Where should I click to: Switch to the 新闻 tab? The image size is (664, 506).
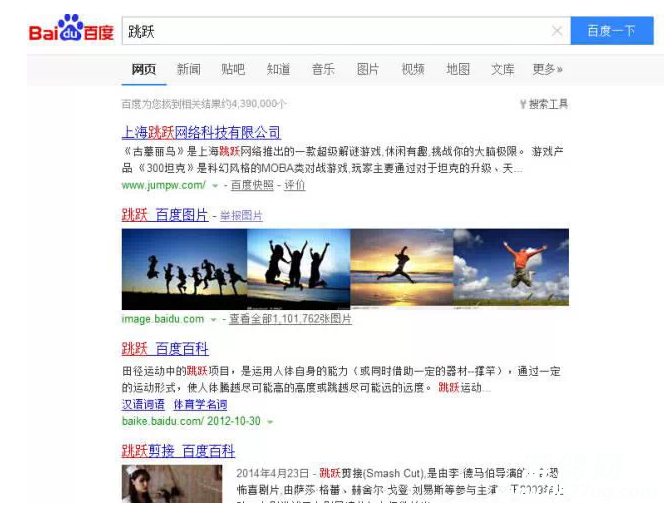coord(188,69)
